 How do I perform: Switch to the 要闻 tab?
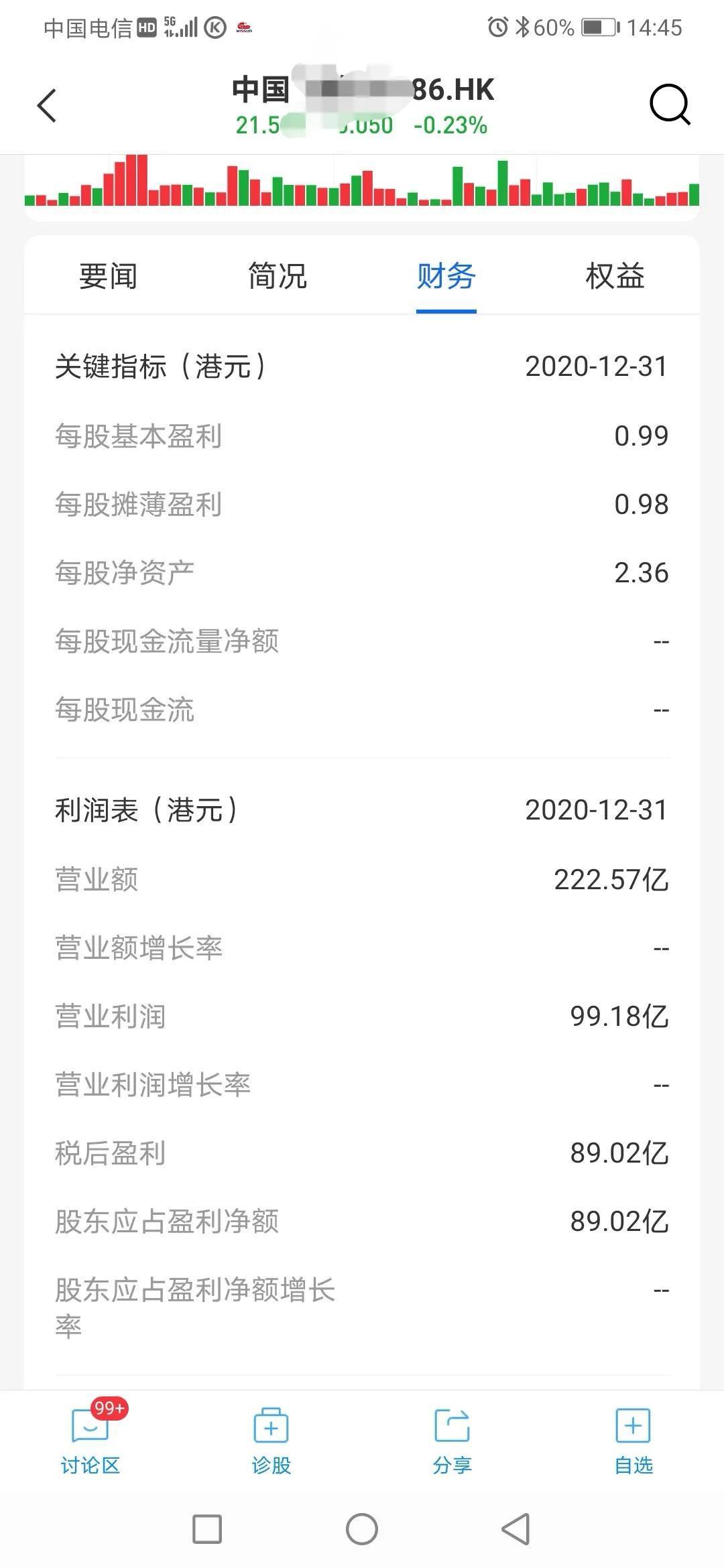[x=108, y=276]
